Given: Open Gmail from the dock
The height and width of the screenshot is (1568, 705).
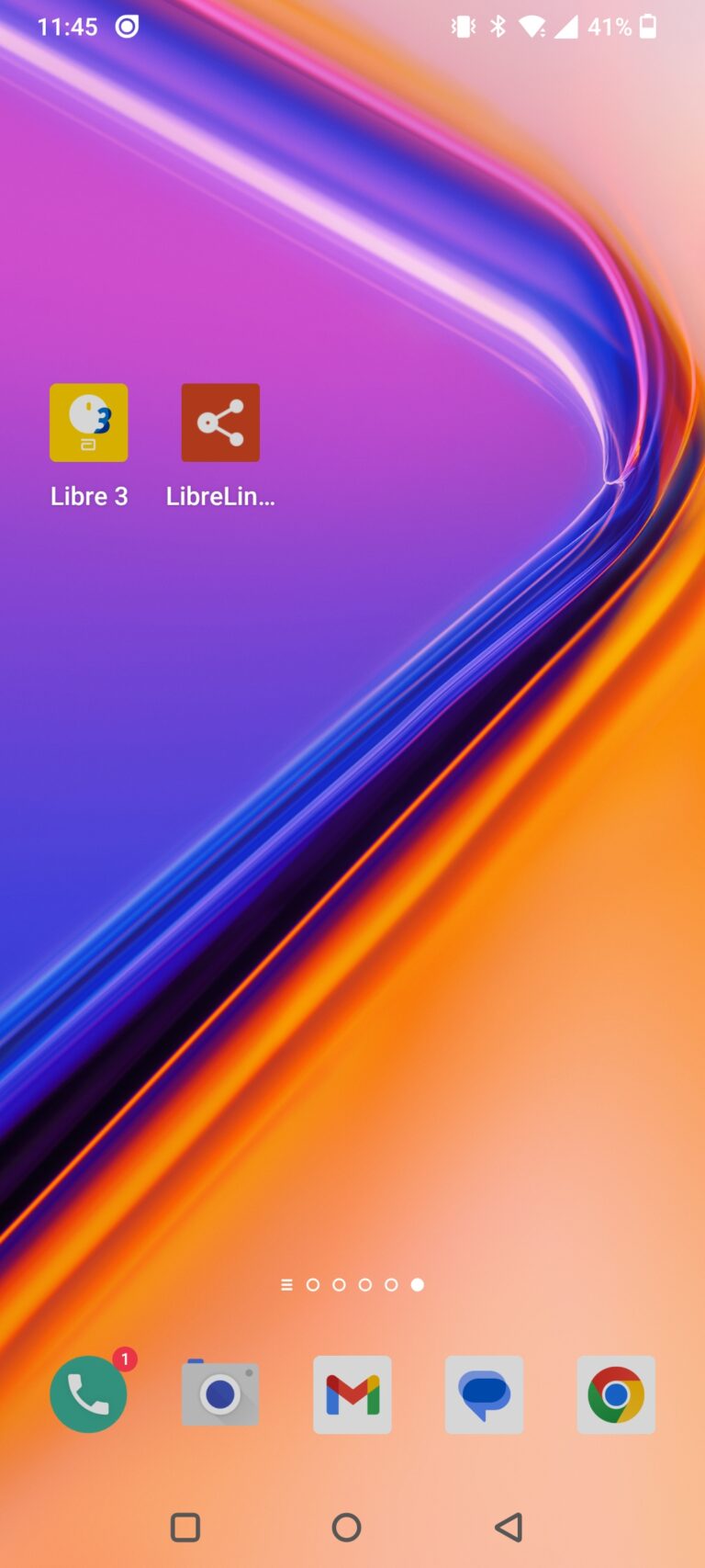Looking at the screenshot, I should pos(352,1394).
